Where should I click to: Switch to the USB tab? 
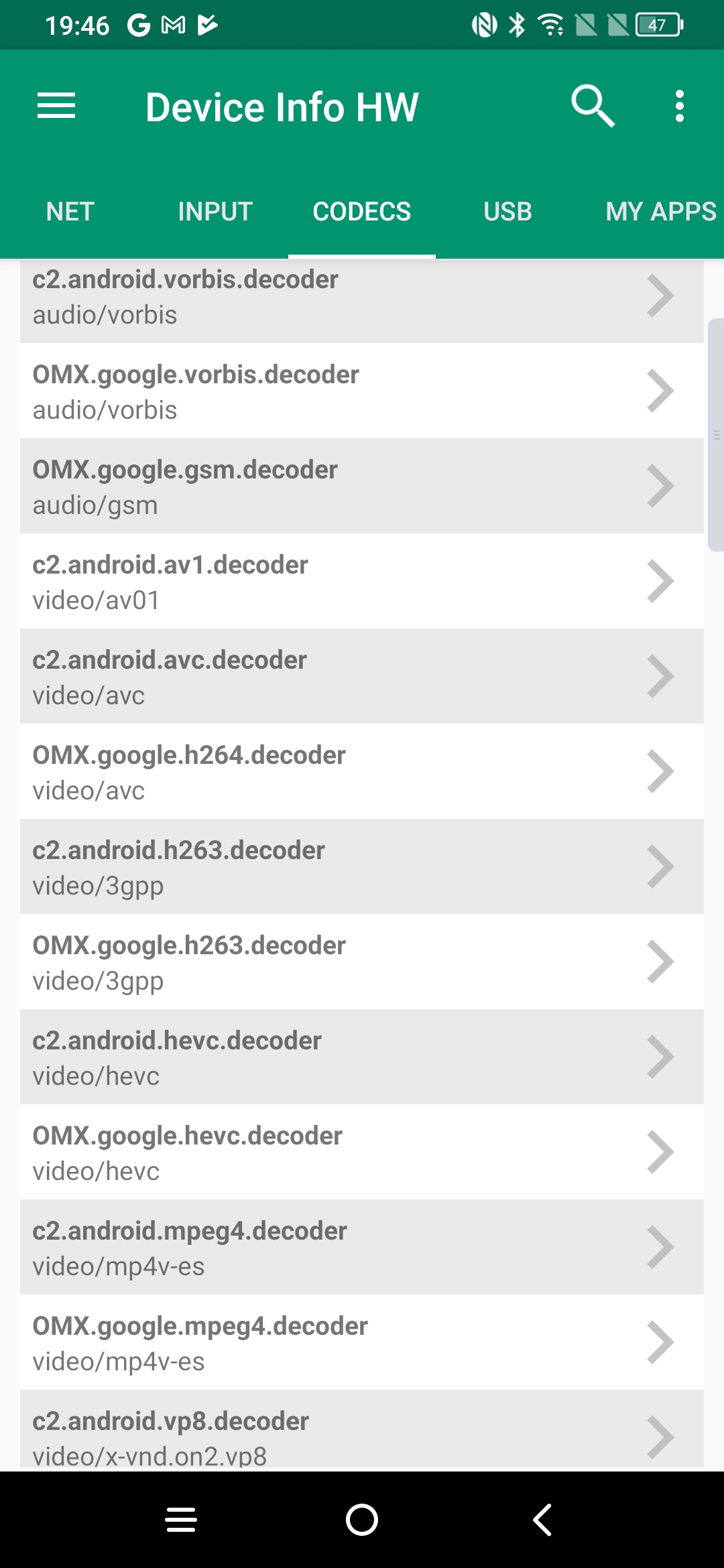click(x=507, y=212)
